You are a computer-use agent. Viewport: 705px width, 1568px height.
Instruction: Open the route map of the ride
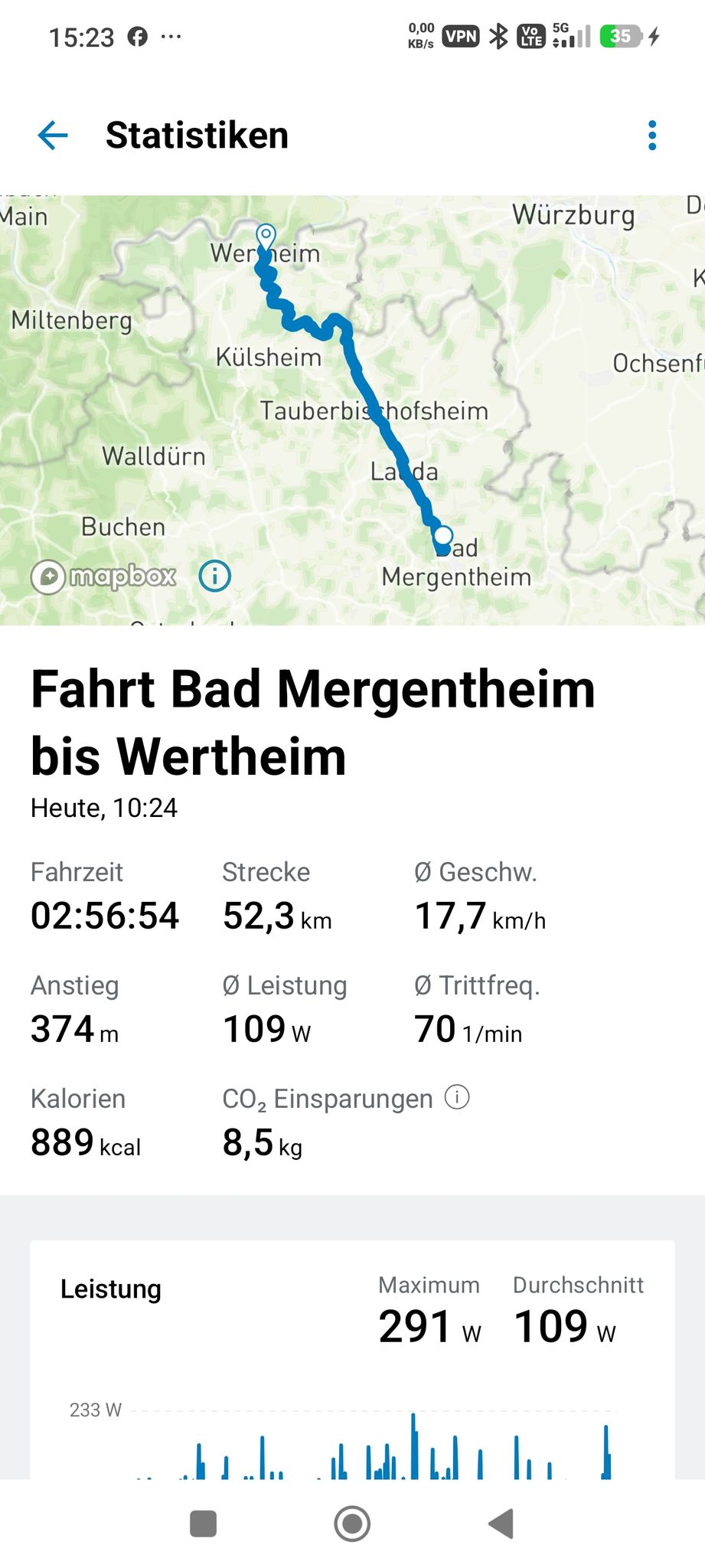coord(352,410)
